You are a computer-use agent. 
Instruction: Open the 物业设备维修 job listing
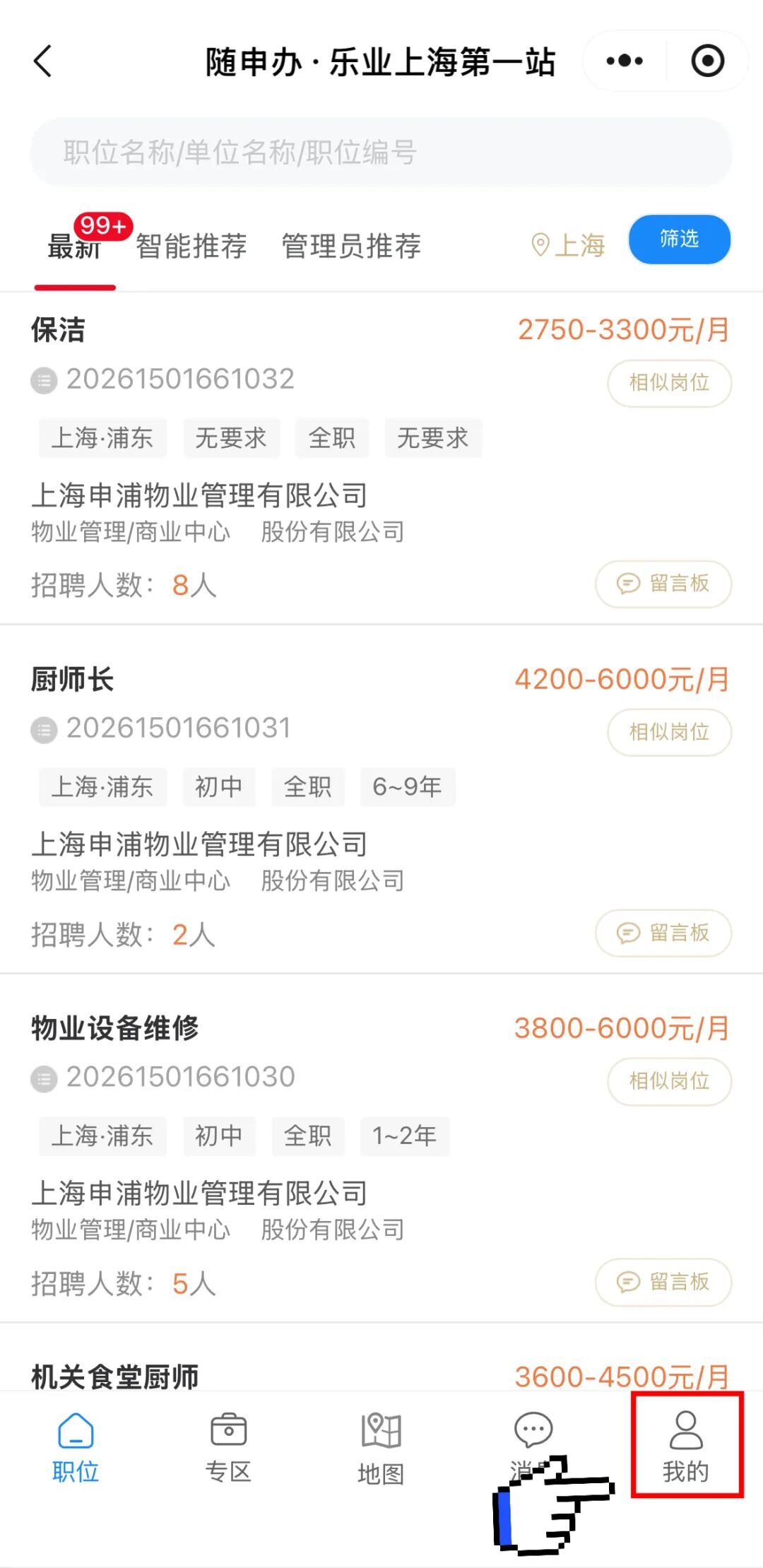[x=115, y=1028]
